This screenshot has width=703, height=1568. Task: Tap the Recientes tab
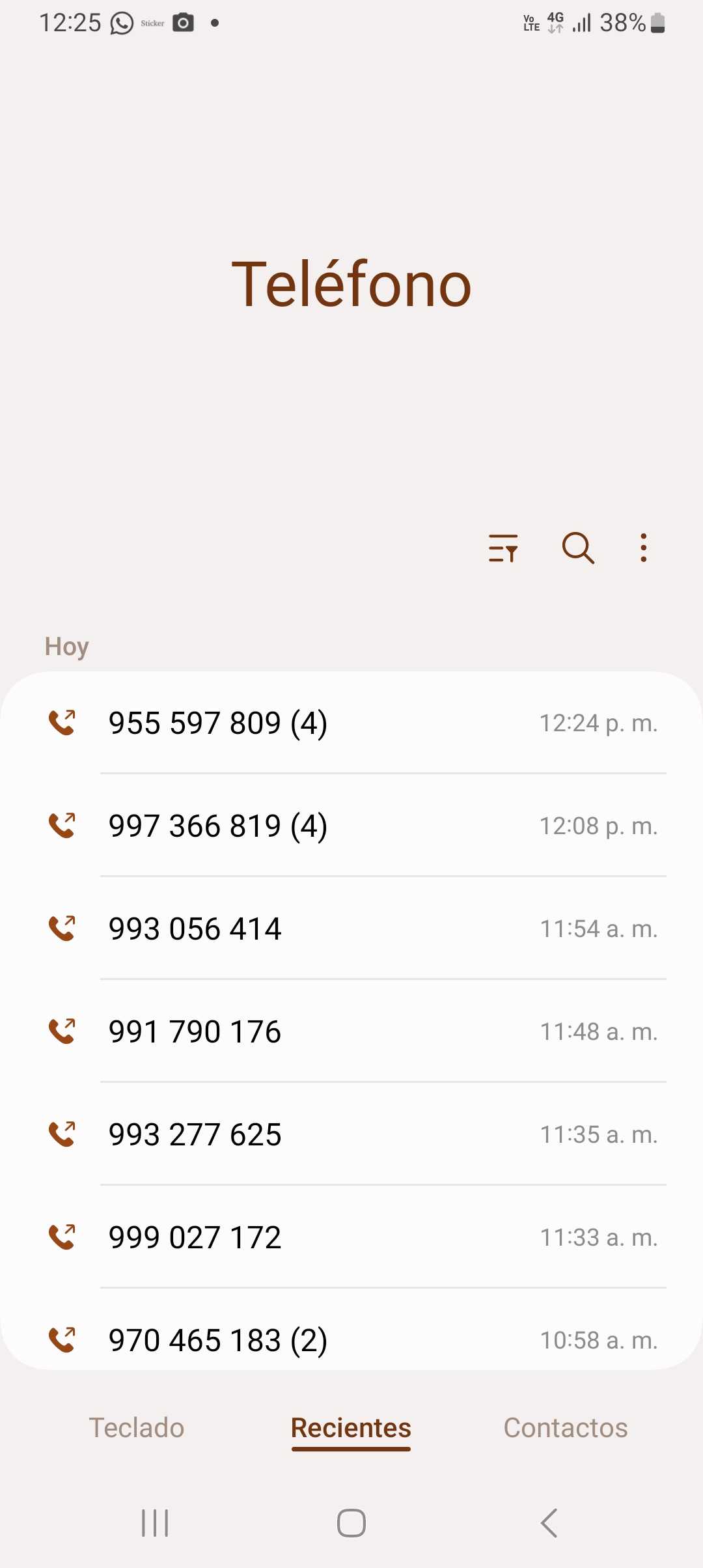[351, 1427]
